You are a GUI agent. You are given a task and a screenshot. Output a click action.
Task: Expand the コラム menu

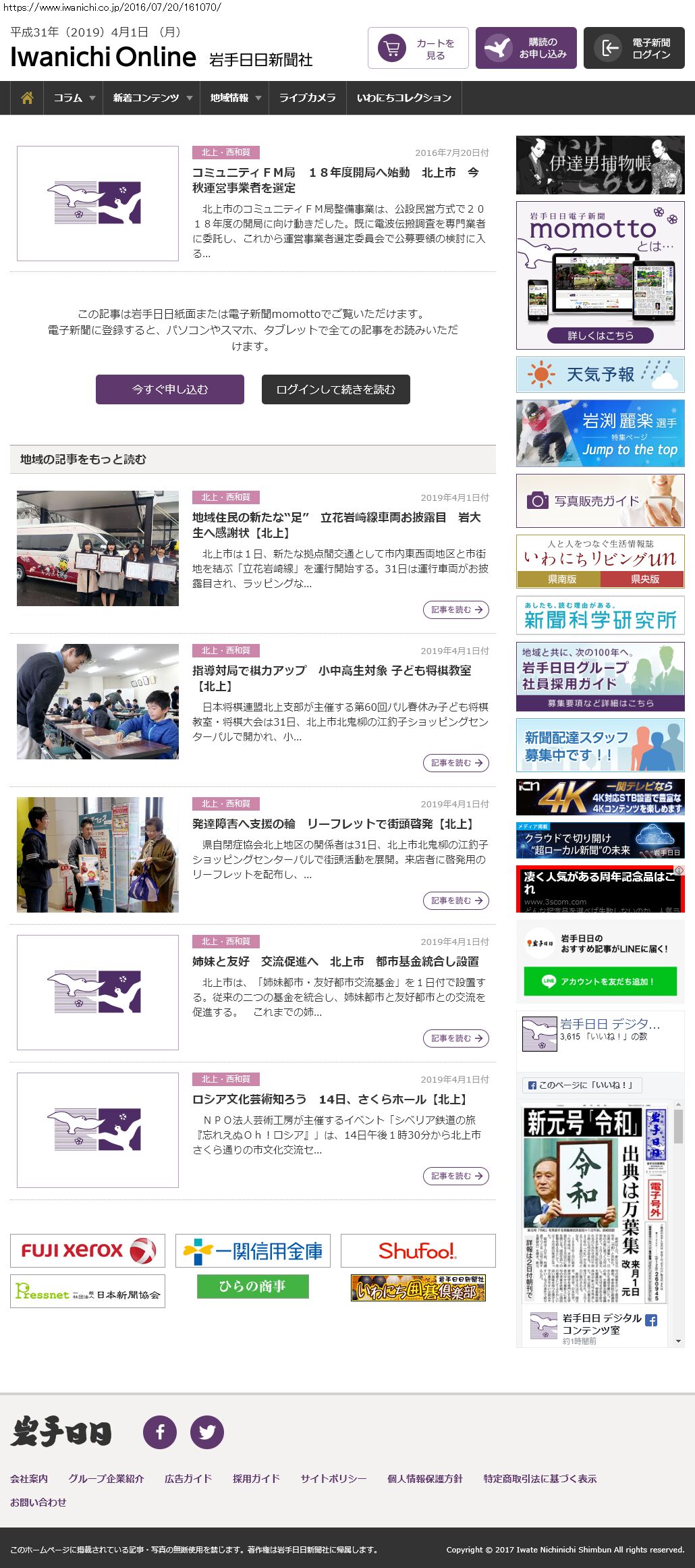(74, 98)
